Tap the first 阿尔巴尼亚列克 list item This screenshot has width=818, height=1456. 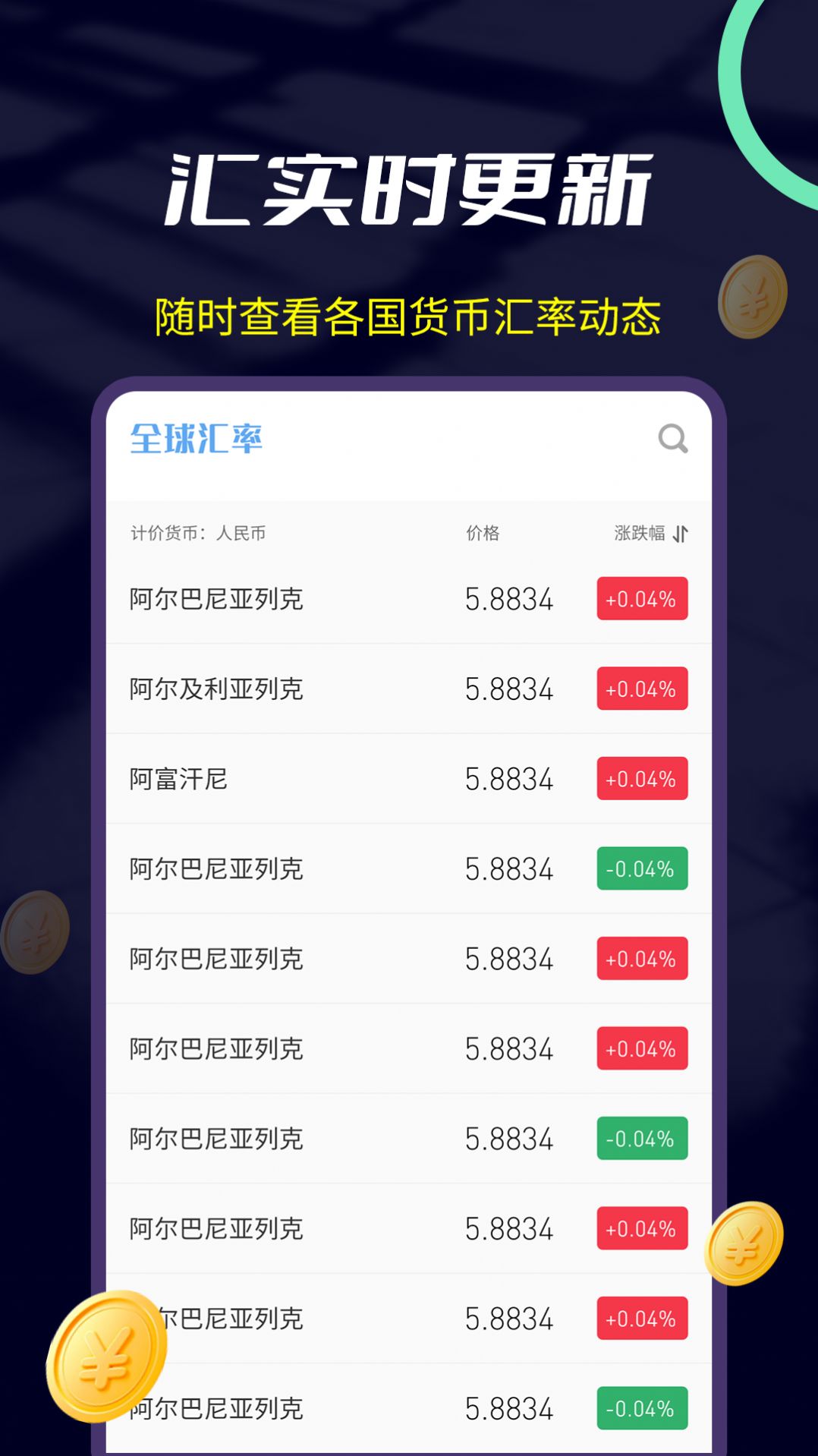pos(304,599)
